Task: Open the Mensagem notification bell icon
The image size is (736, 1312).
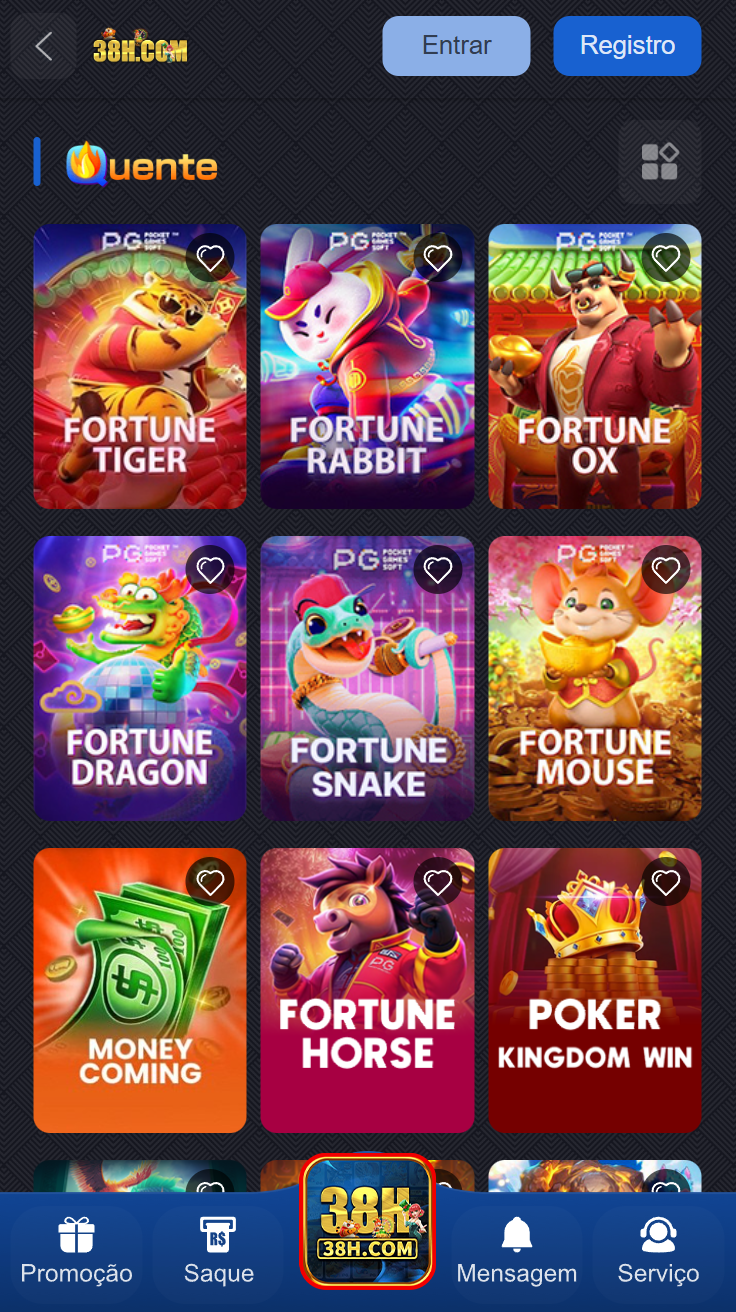Action: (x=517, y=1237)
